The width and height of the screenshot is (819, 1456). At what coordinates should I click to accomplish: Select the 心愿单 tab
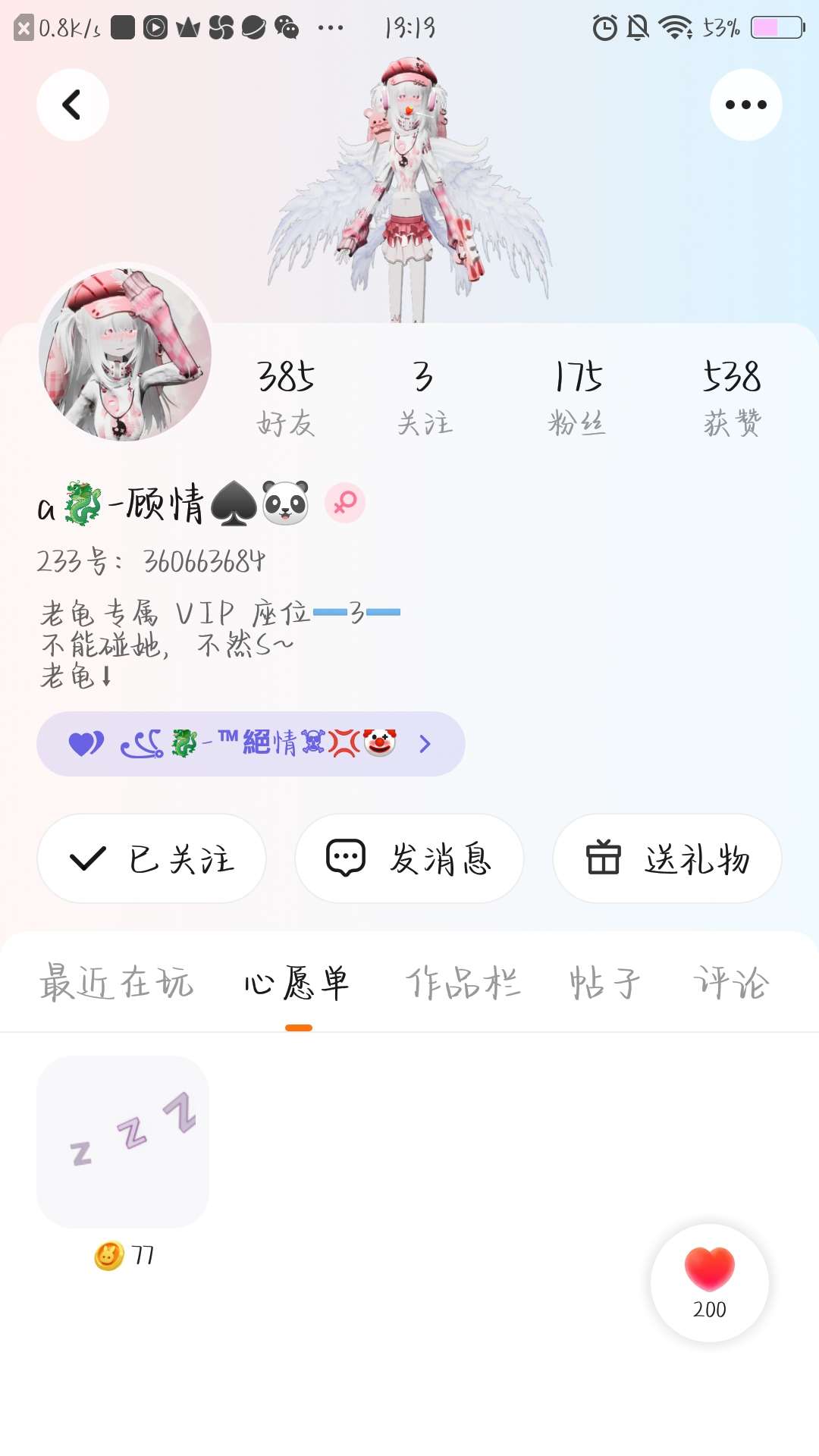tap(297, 983)
